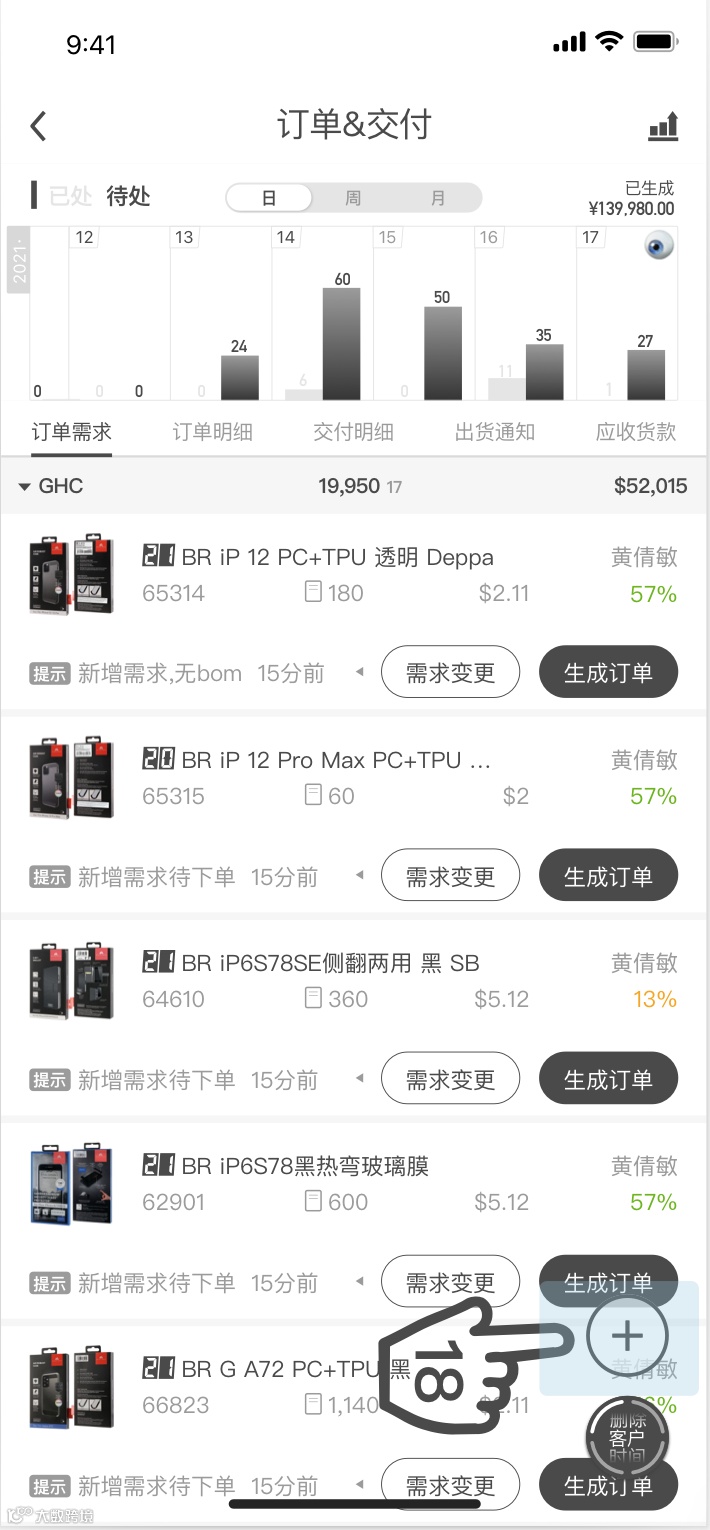Image resolution: width=710 pixels, height=1530 pixels.
Task: Open the statistics chart icon
Action: (x=663, y=126)
